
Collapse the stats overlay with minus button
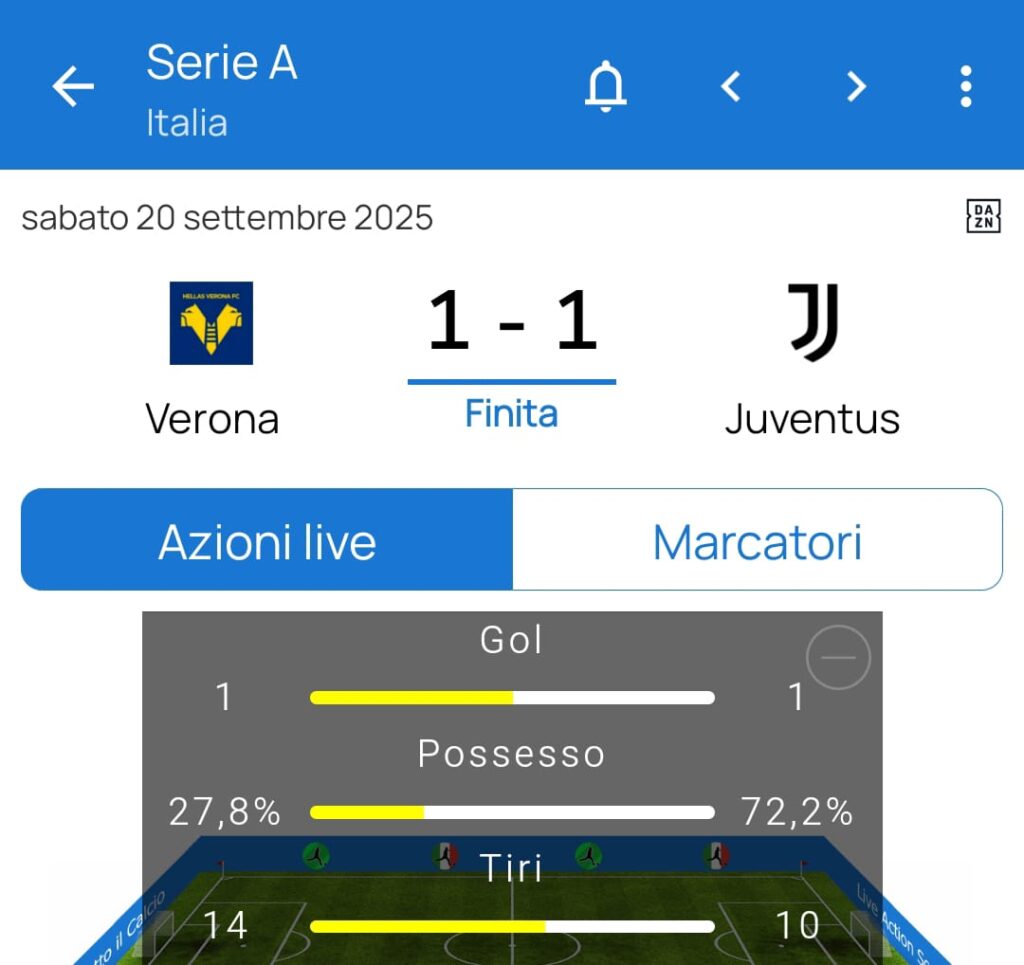[x=838, y=657]
